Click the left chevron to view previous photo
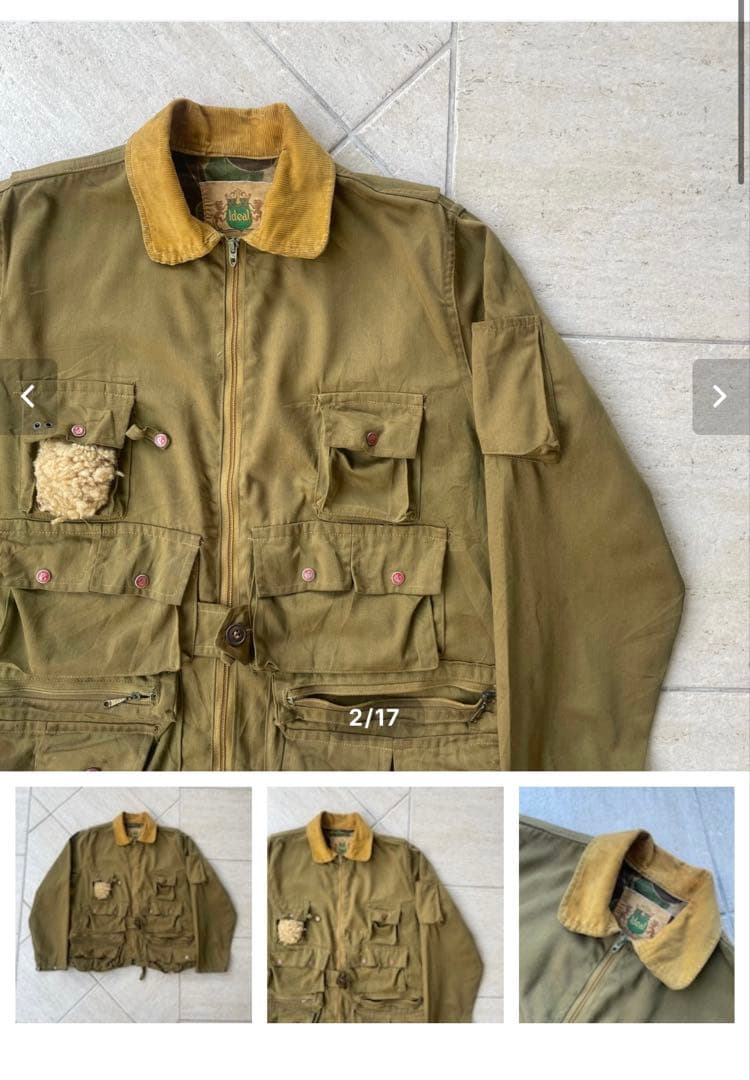The height and width of the screenshot is (1080, 750). point(28,396)
